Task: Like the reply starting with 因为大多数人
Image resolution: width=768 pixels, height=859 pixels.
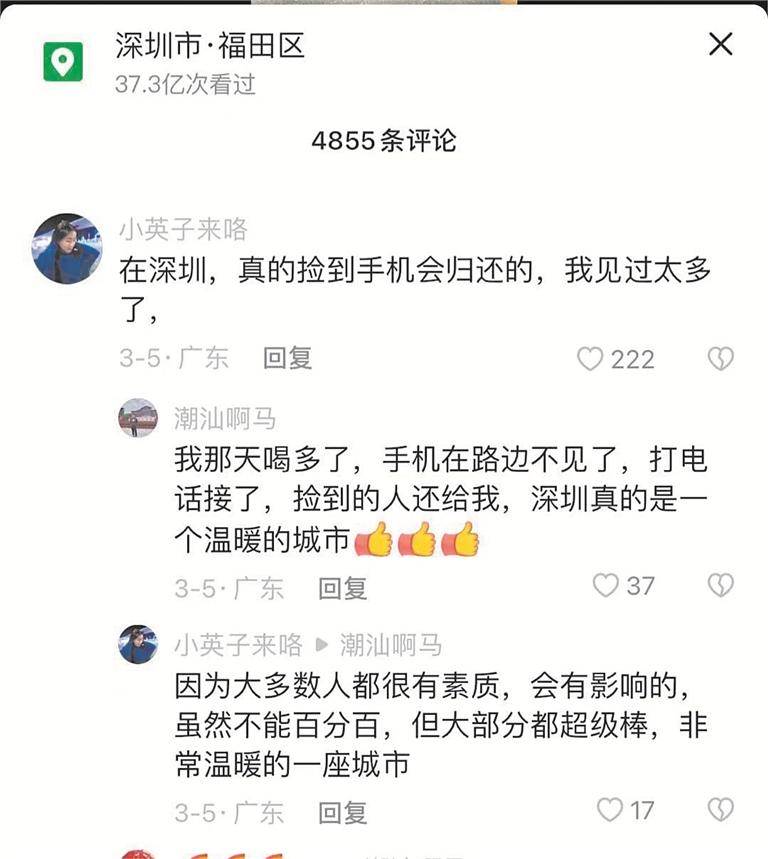Action: tap(609, 809)
